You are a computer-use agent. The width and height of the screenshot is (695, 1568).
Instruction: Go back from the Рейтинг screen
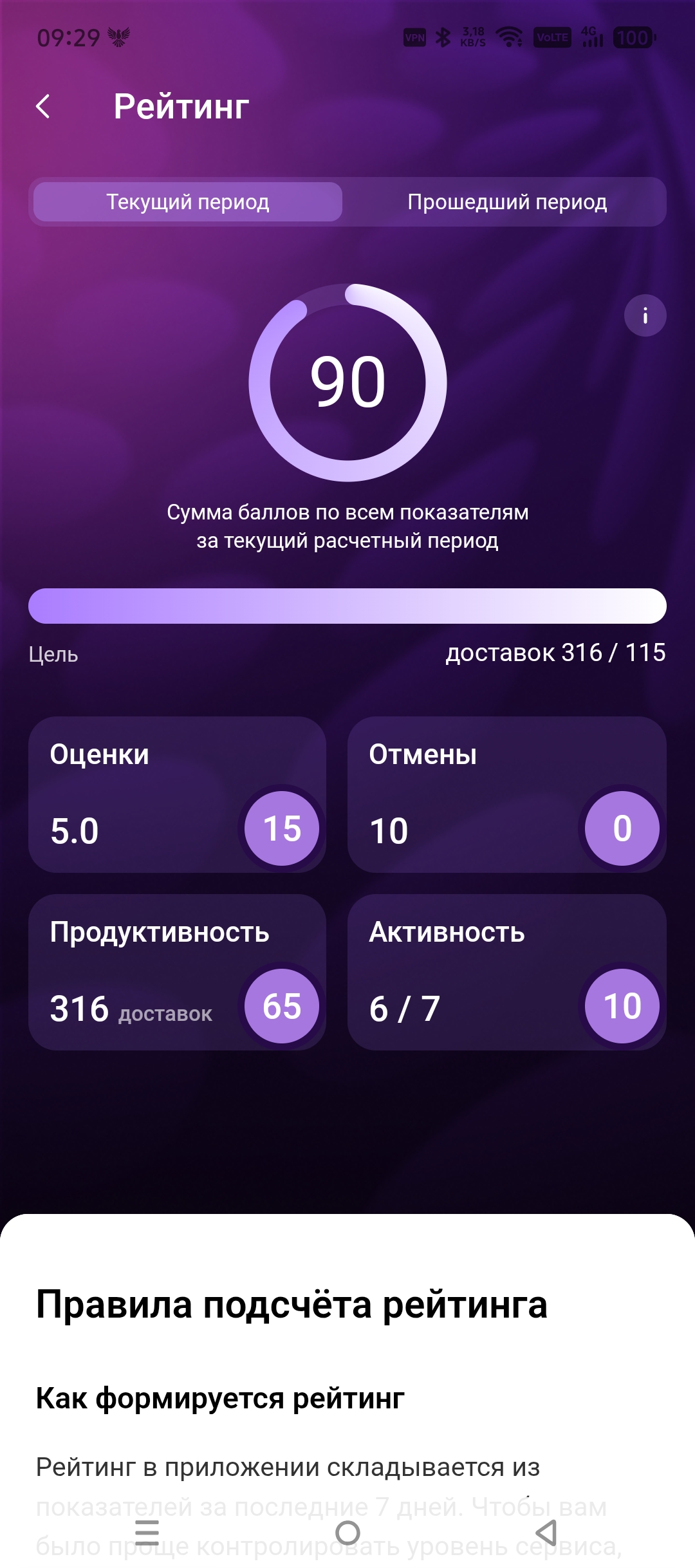click(43, 106)
